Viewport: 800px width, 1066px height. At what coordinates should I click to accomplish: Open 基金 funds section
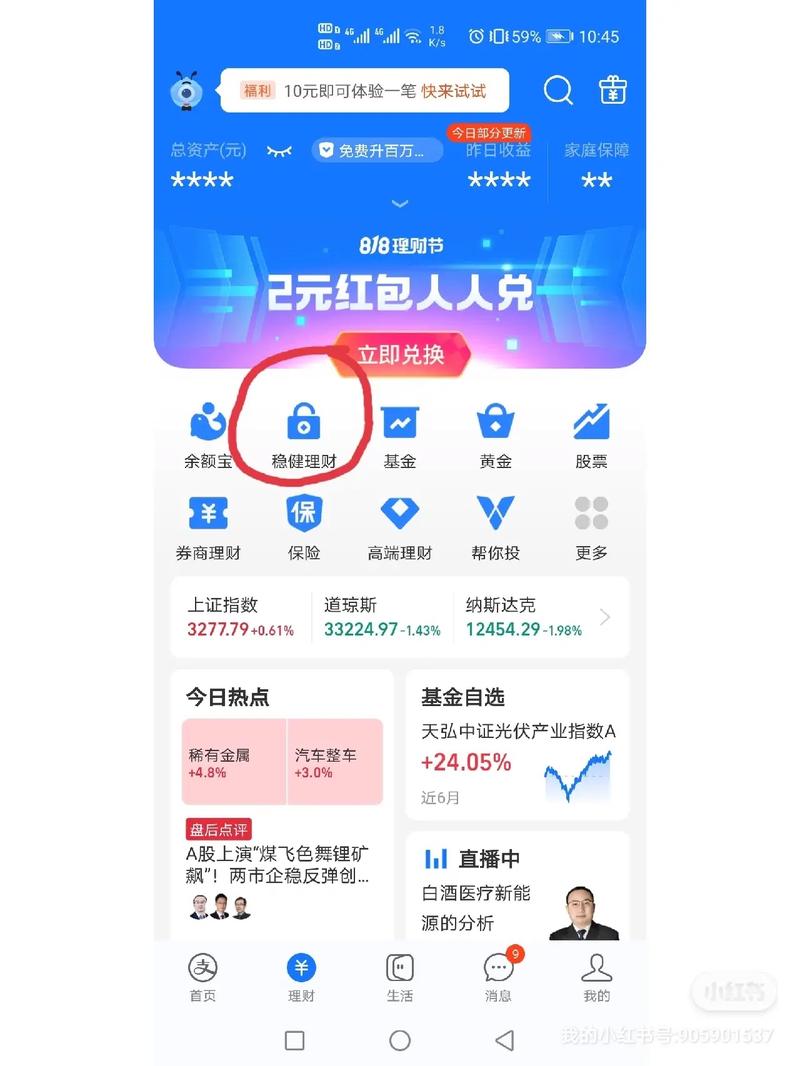point(400,435)
